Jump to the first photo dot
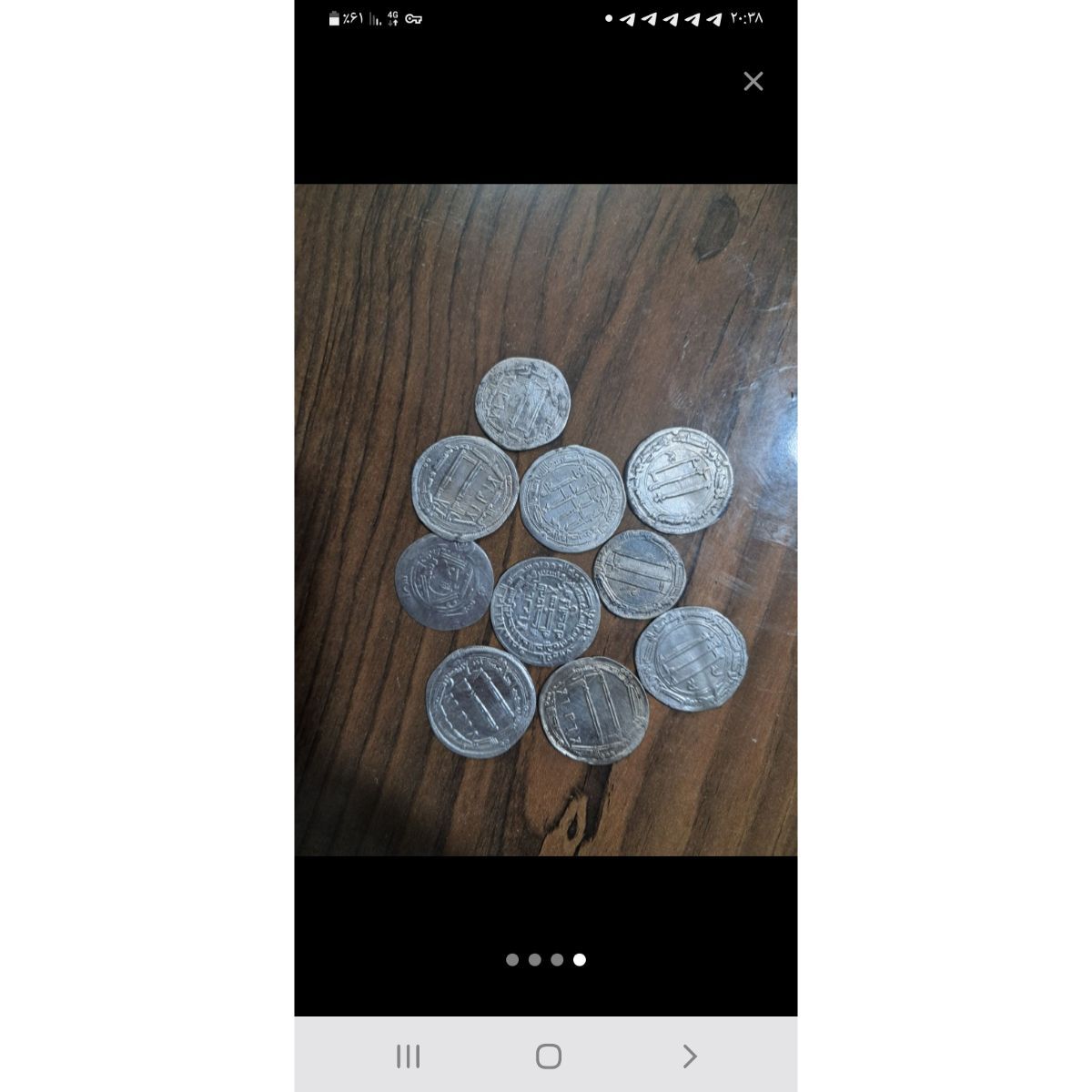The width and height of the screenshot is (1092, 1092). [x=512, y=959]
